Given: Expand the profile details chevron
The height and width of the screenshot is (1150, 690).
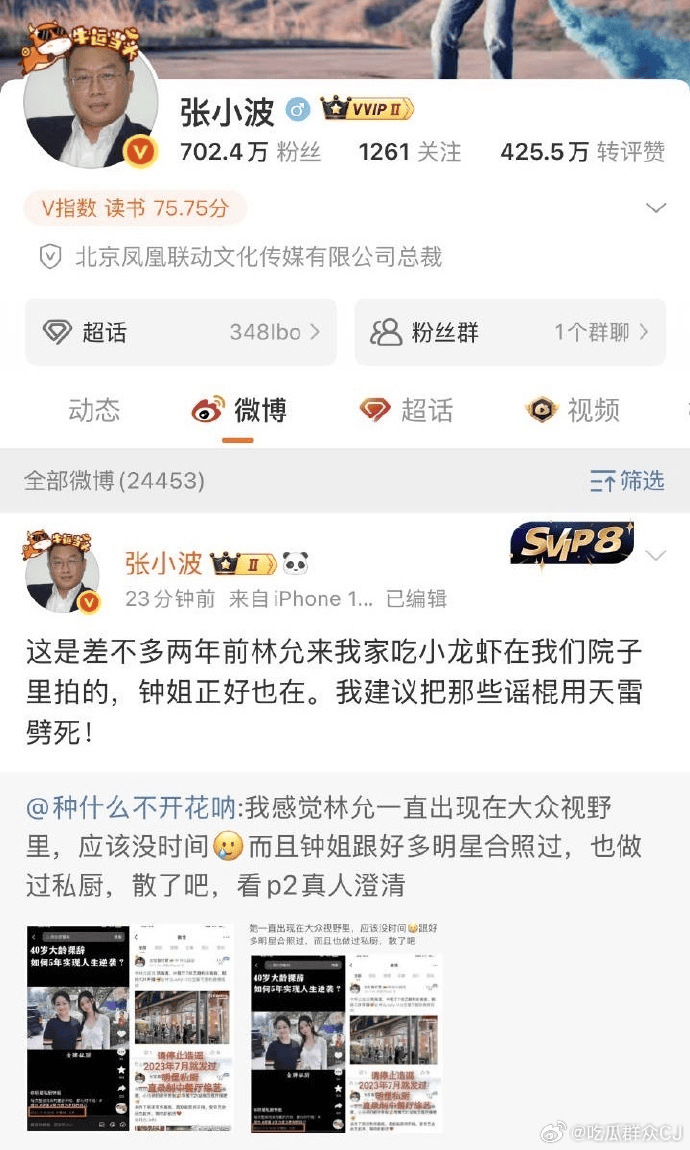Looking at the screenshot, I should 656,208.
